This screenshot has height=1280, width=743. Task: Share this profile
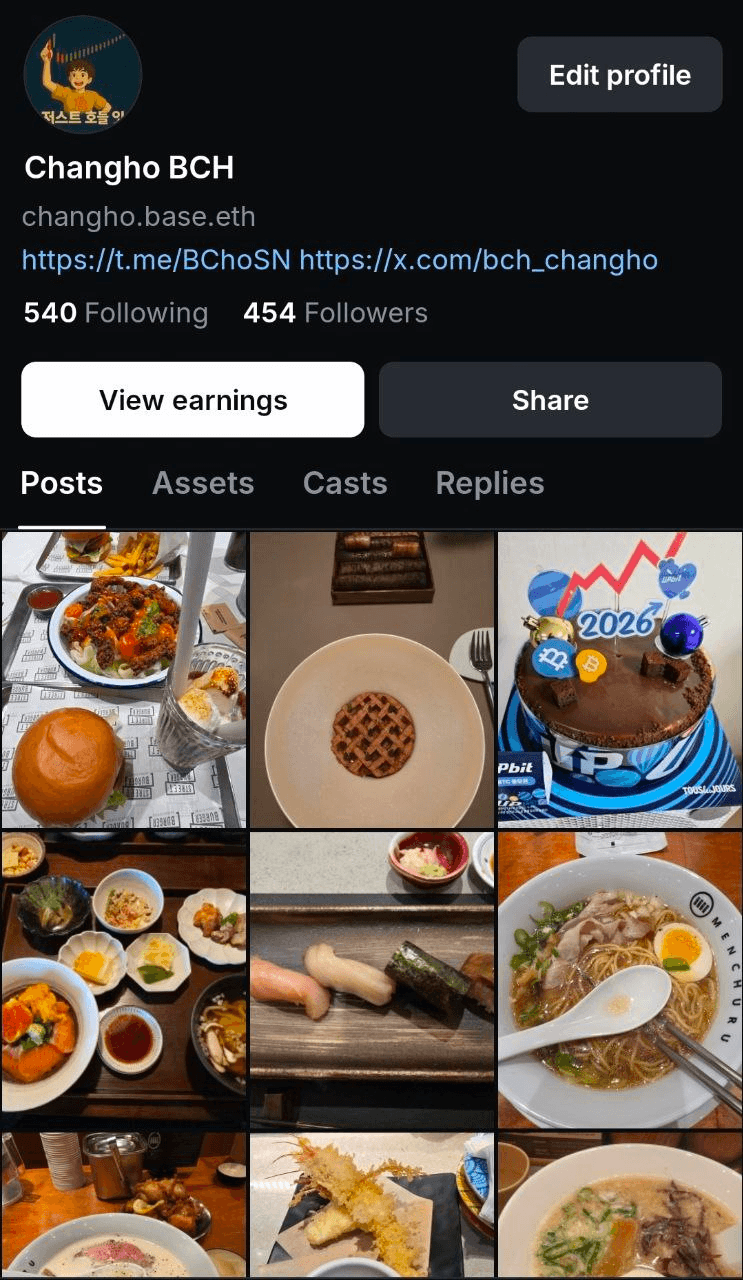pos(550,400)
